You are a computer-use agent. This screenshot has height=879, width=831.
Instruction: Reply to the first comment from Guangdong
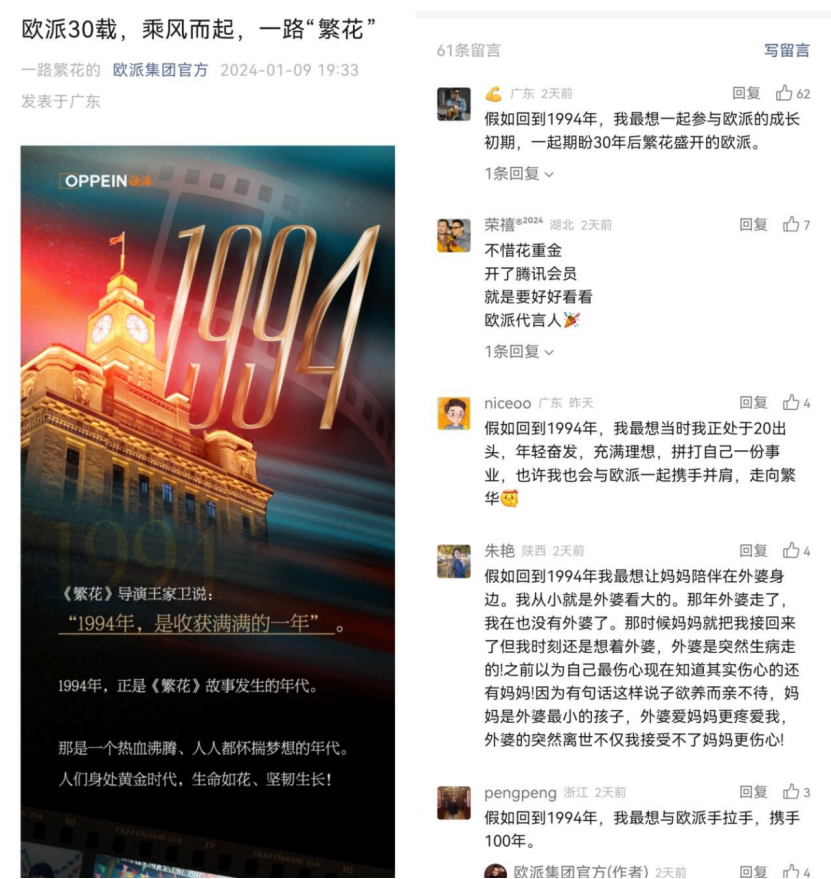(x=746, y=93)
